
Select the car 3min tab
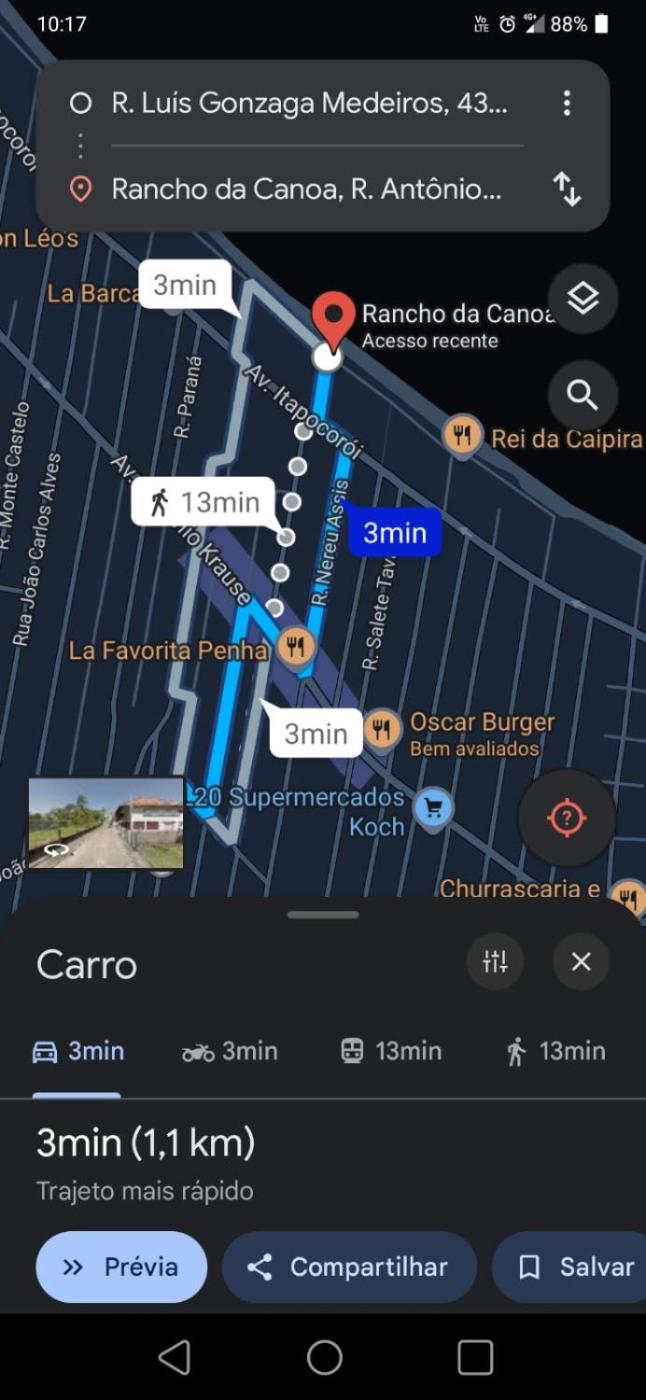pyautogui.click(x=78, y=1052)
